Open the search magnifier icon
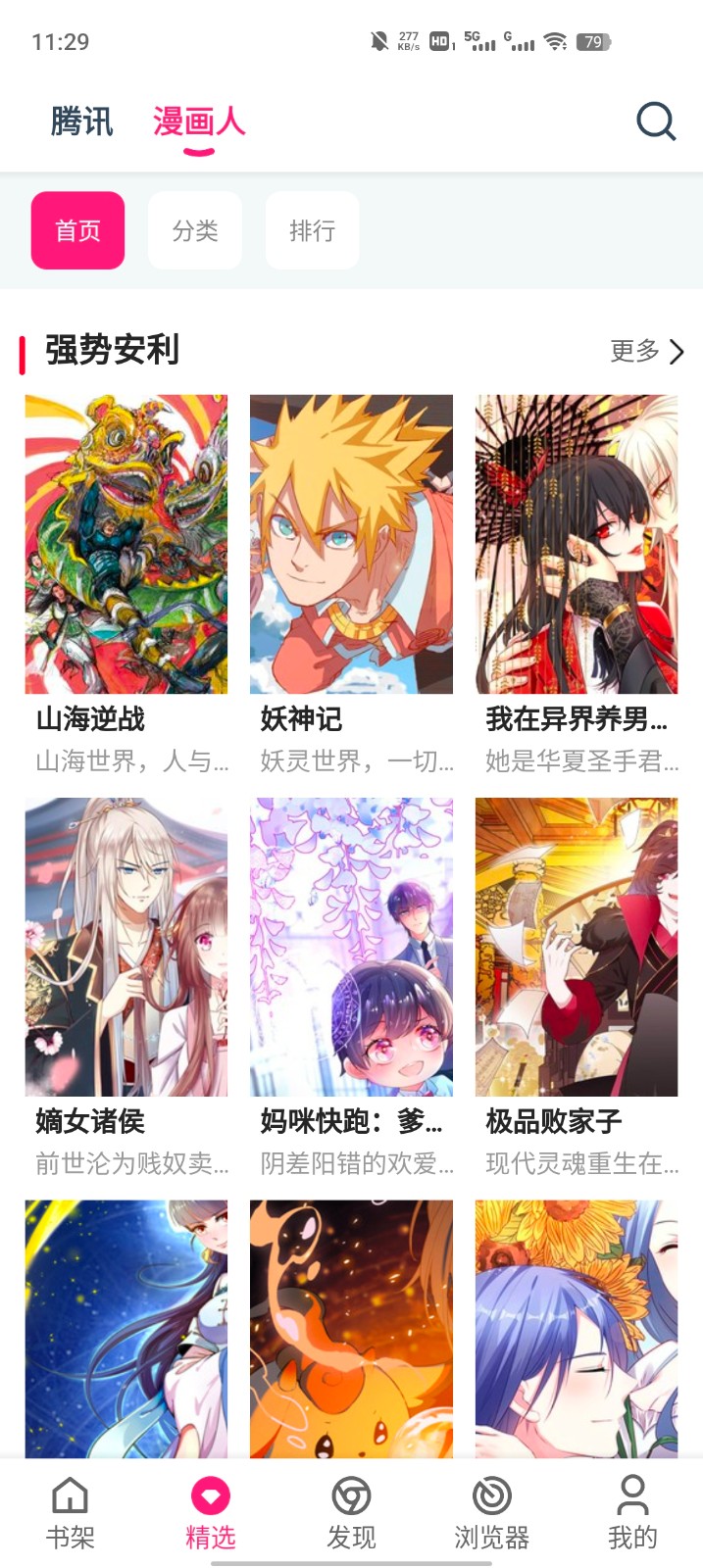The image size is (703, 1568). (x=655, y=122)
